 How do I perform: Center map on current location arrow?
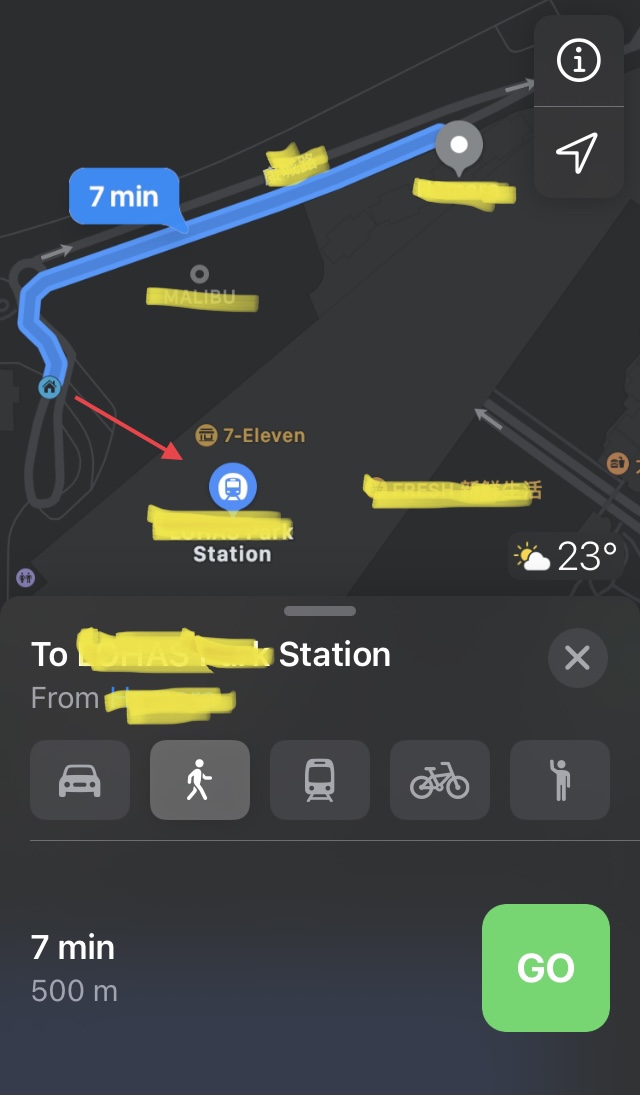pos(577,152)
